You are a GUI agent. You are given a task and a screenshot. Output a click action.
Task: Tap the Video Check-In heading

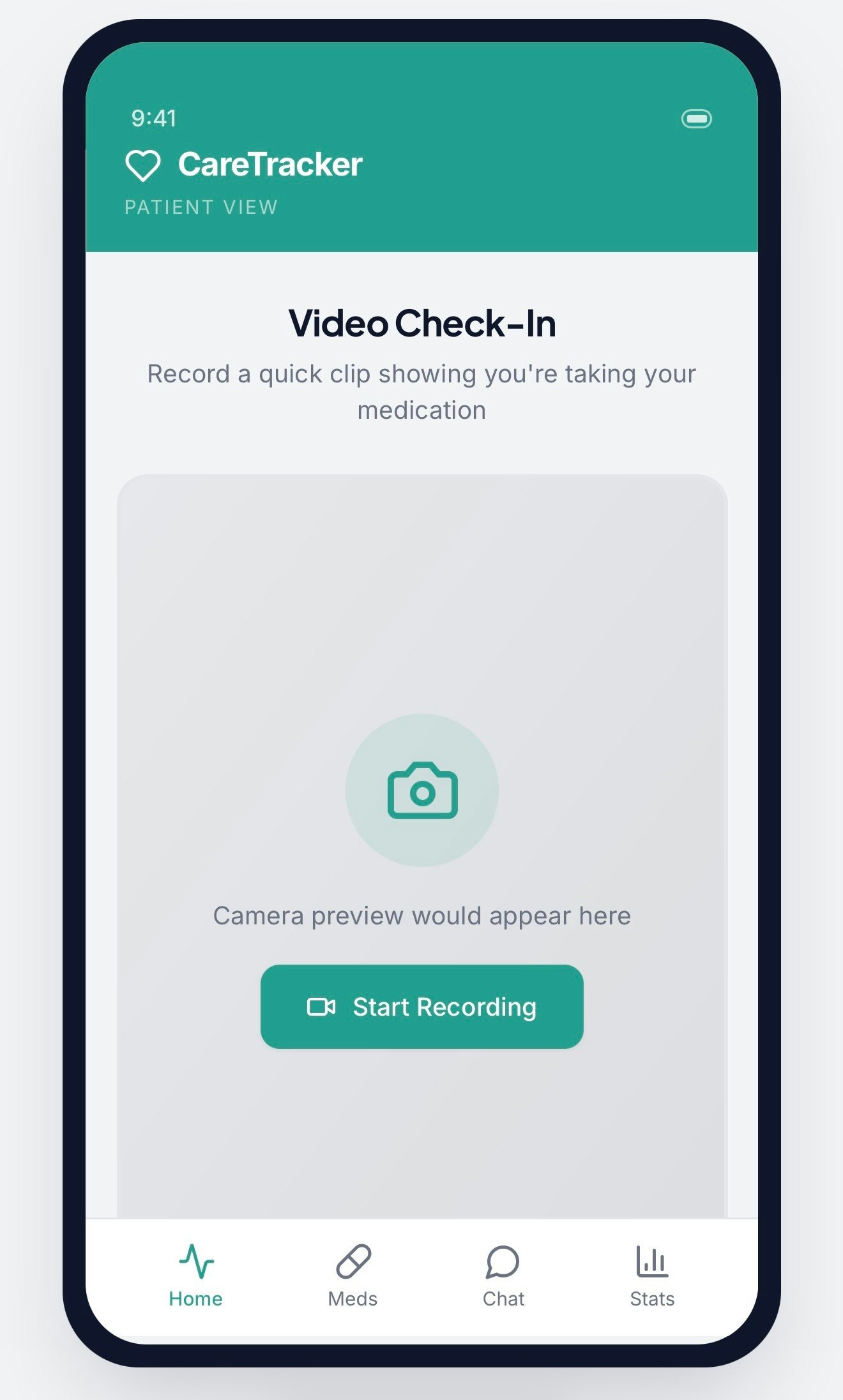pyautogui.click(x=422, y=324)
